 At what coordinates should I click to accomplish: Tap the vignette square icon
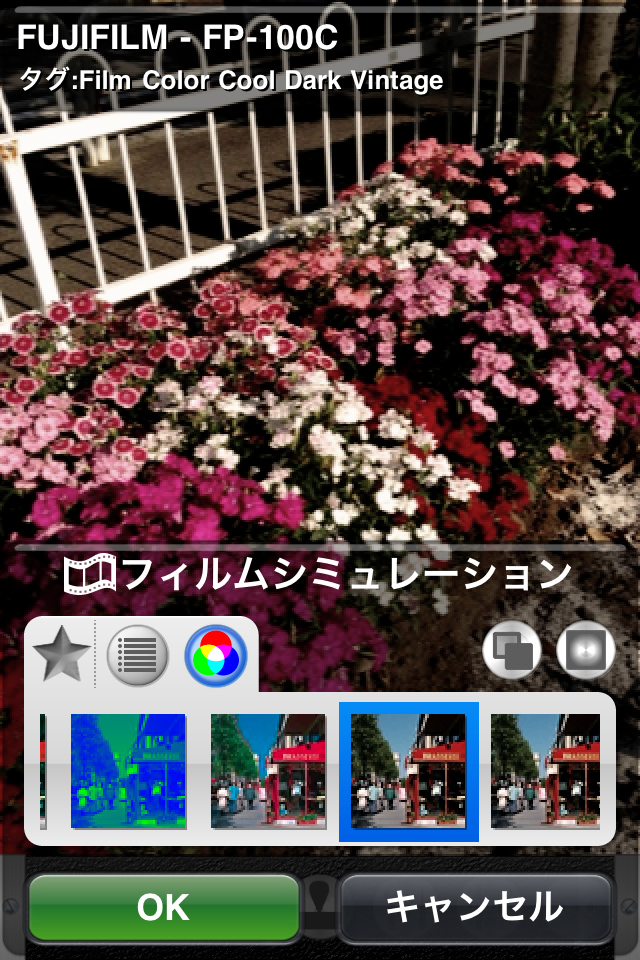click(x=585, y=651)
